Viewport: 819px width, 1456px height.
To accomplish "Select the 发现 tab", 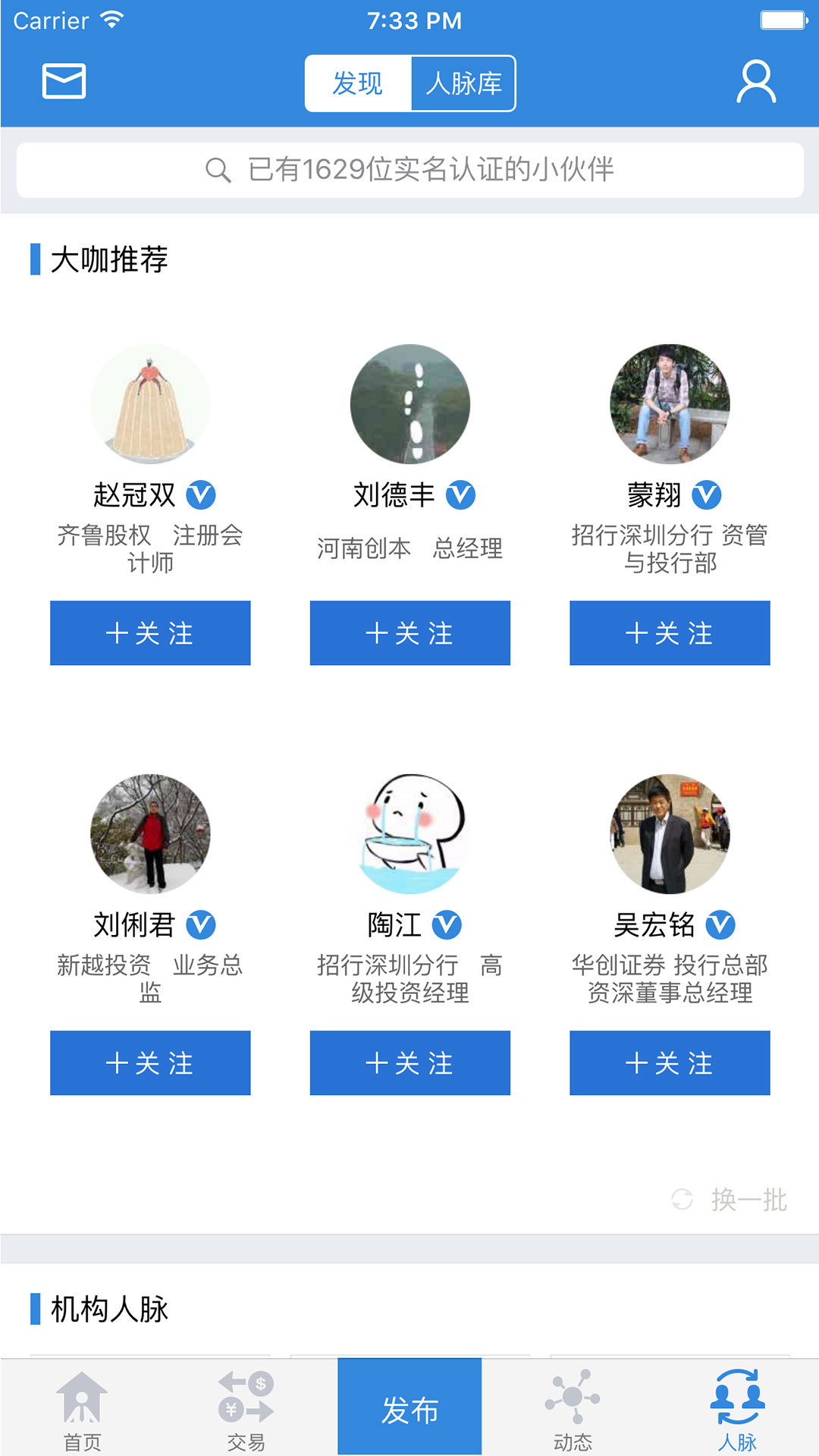I will tap(356, 83).
